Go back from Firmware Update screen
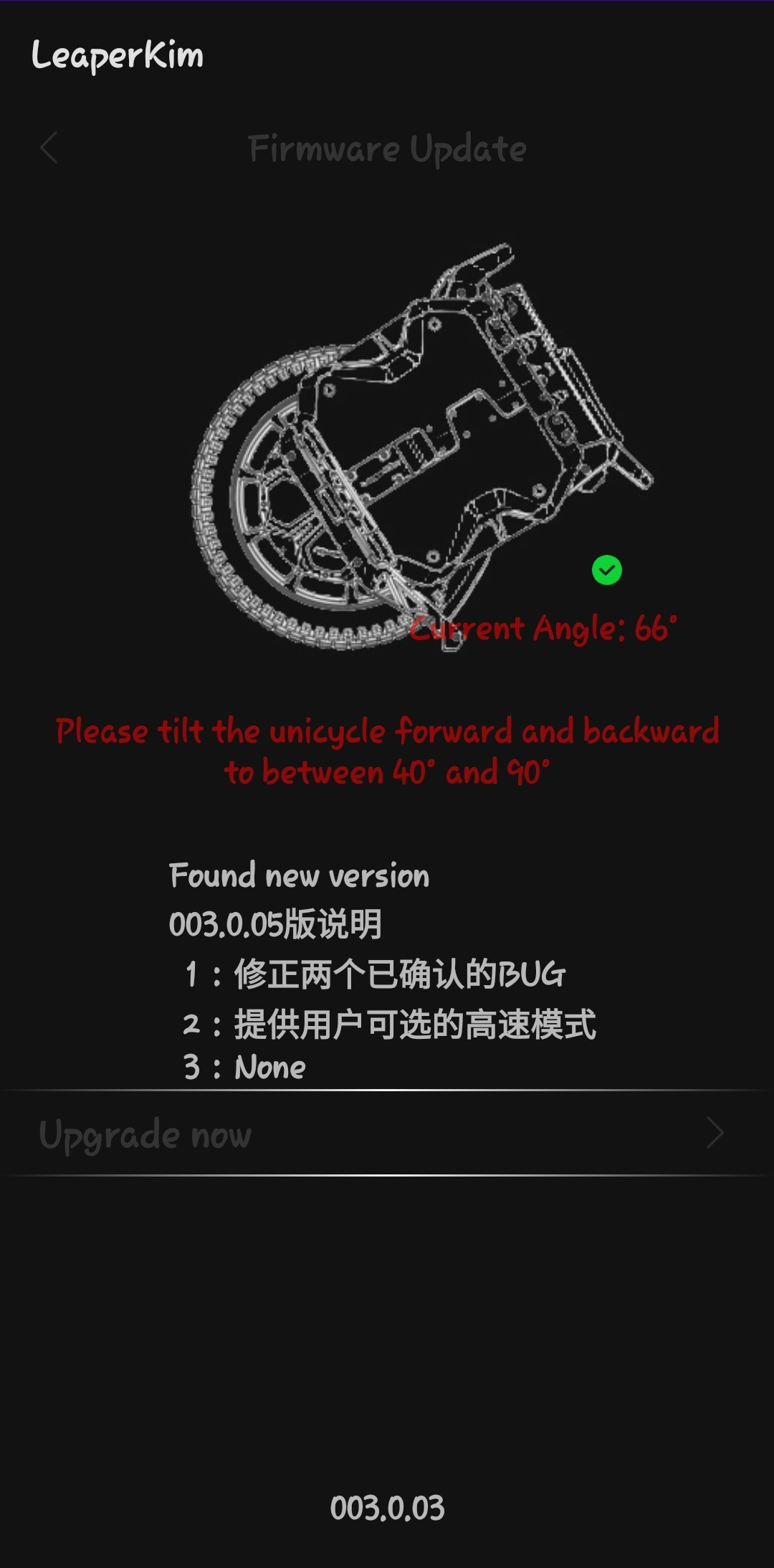This screenshot has width=774, height=1568. click(x=49, y=148)
